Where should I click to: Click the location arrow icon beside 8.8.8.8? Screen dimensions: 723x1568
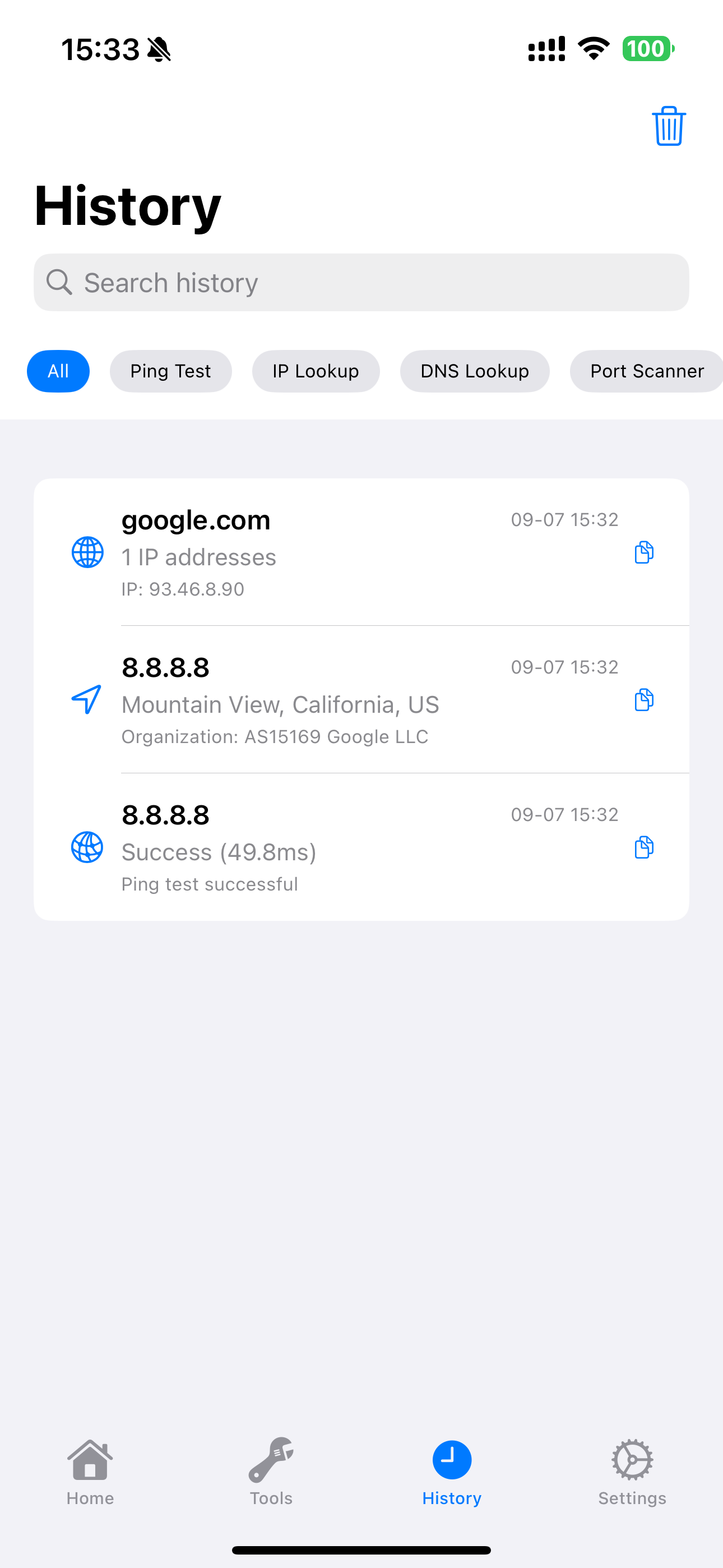pyautogui.click(x=85, y=700)
